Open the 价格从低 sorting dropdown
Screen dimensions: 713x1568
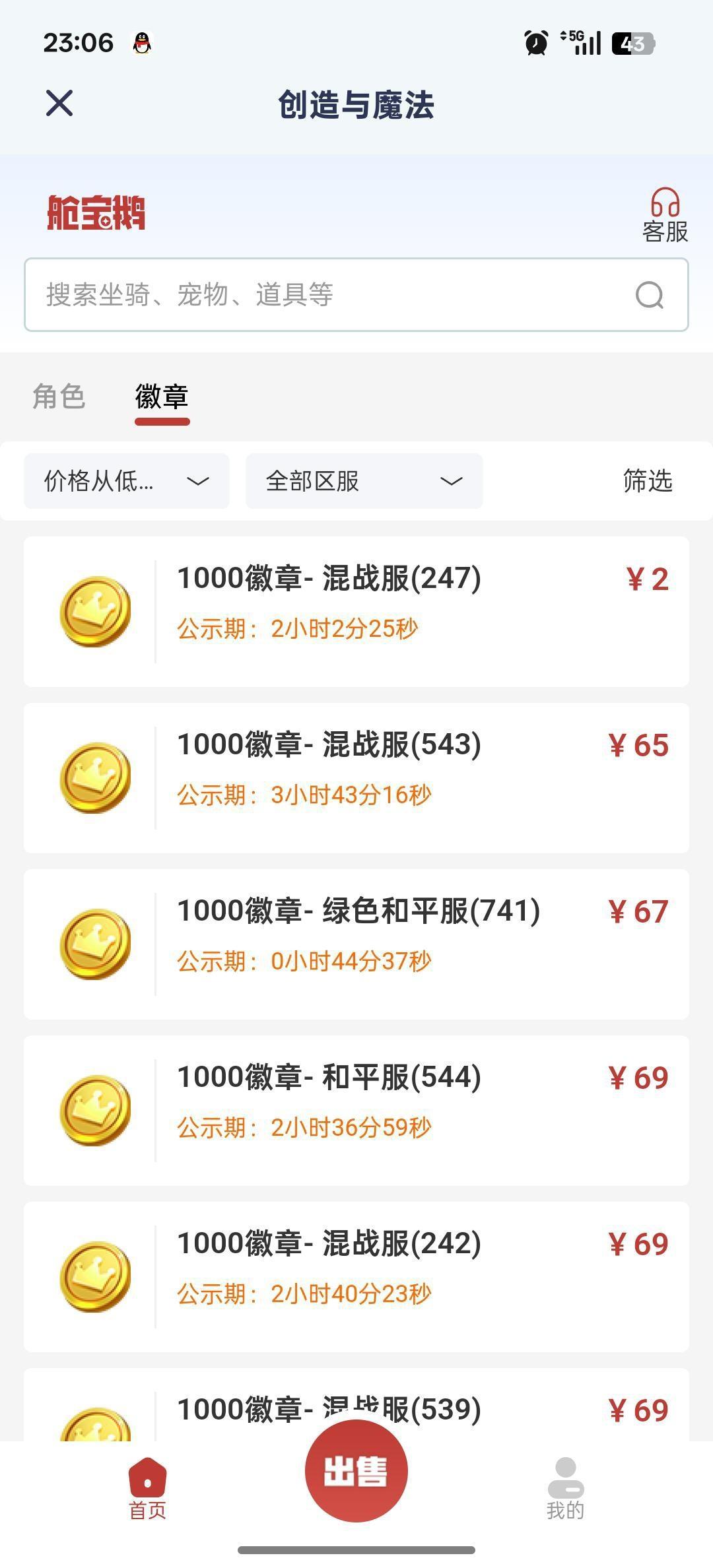pos(125,481)
